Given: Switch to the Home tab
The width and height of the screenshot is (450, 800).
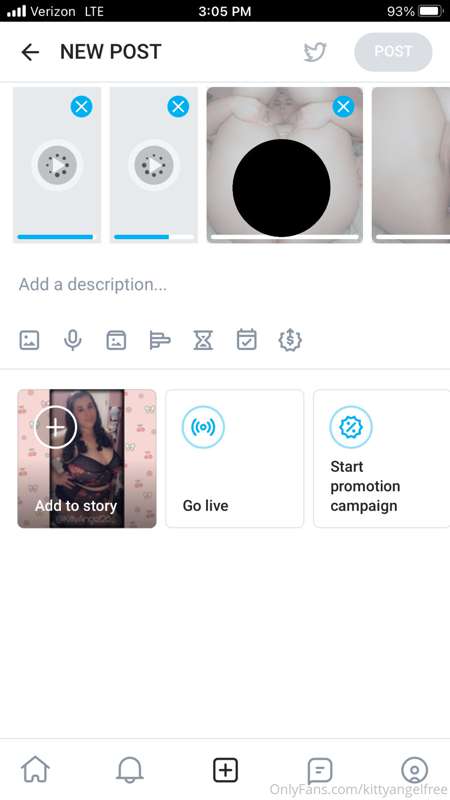Looking at the screenshot, I should 36,769.
